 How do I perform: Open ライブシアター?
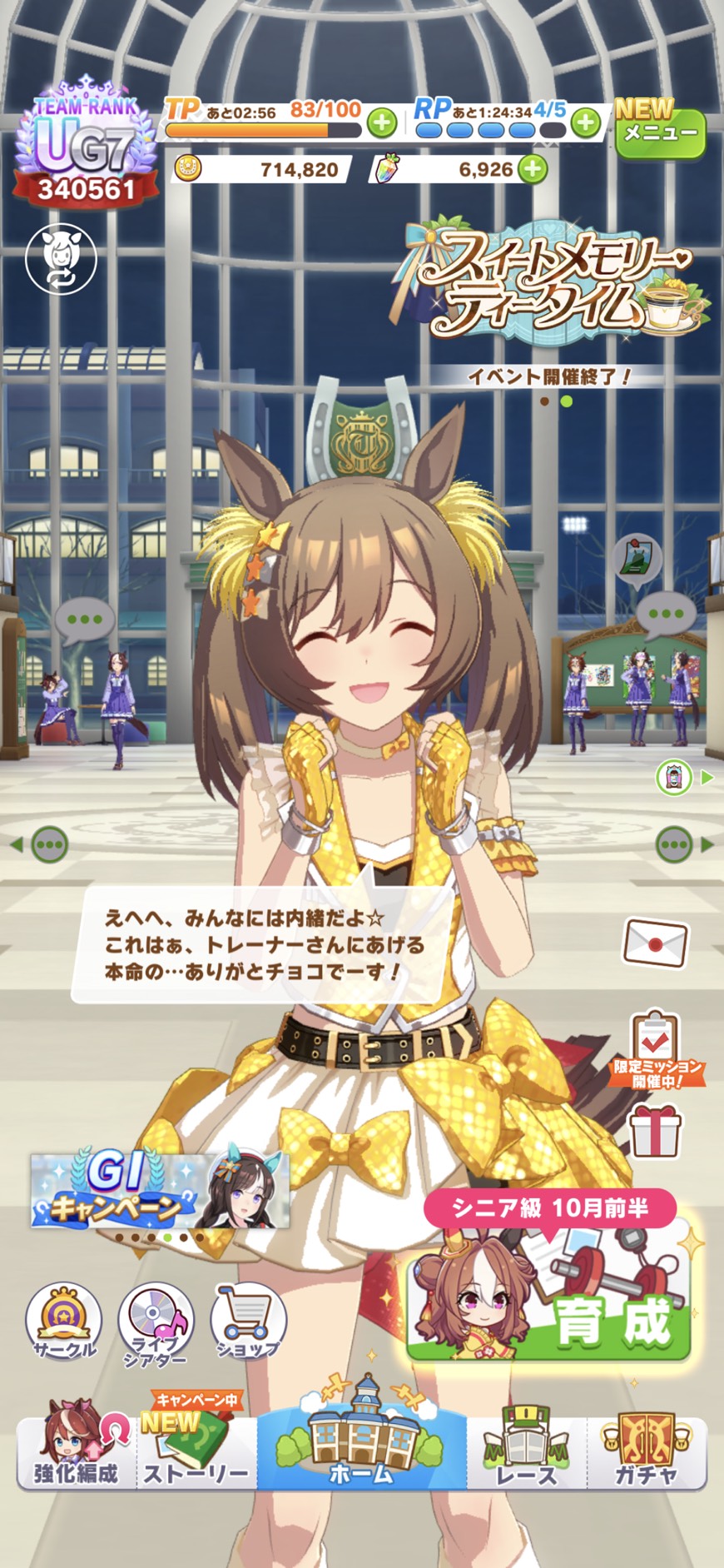coord(155,1325)
